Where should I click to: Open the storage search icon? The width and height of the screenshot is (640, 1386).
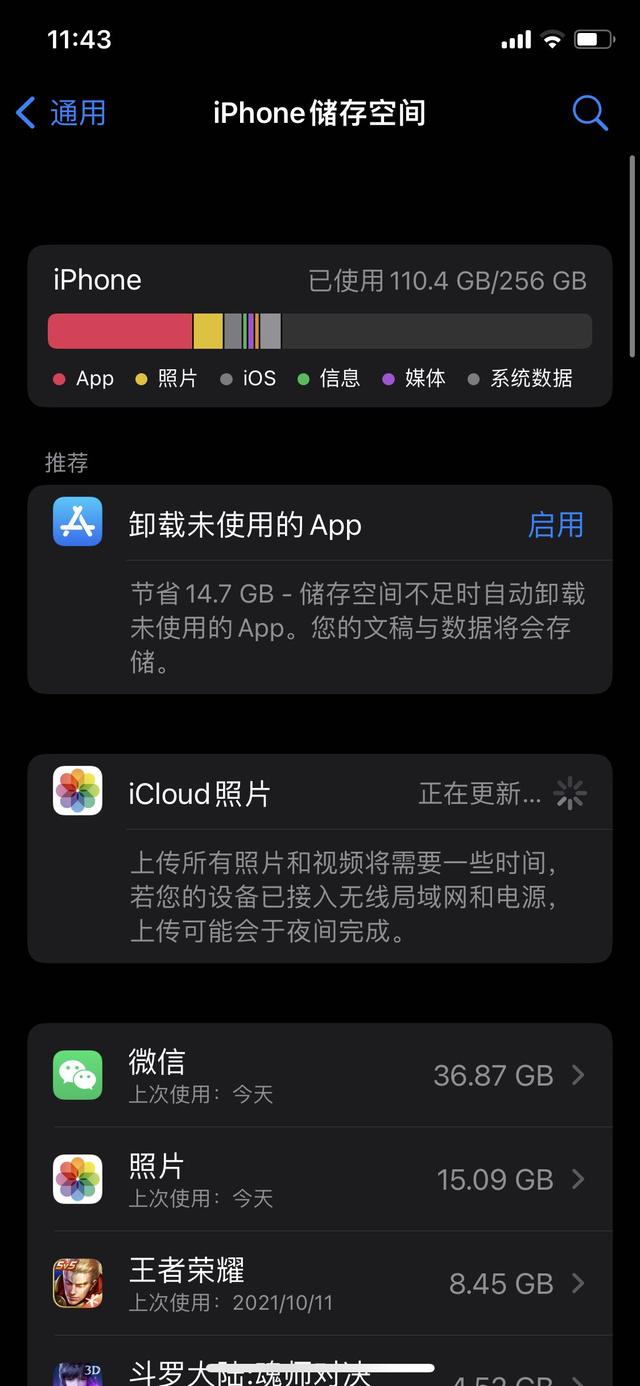coord(589,113)
